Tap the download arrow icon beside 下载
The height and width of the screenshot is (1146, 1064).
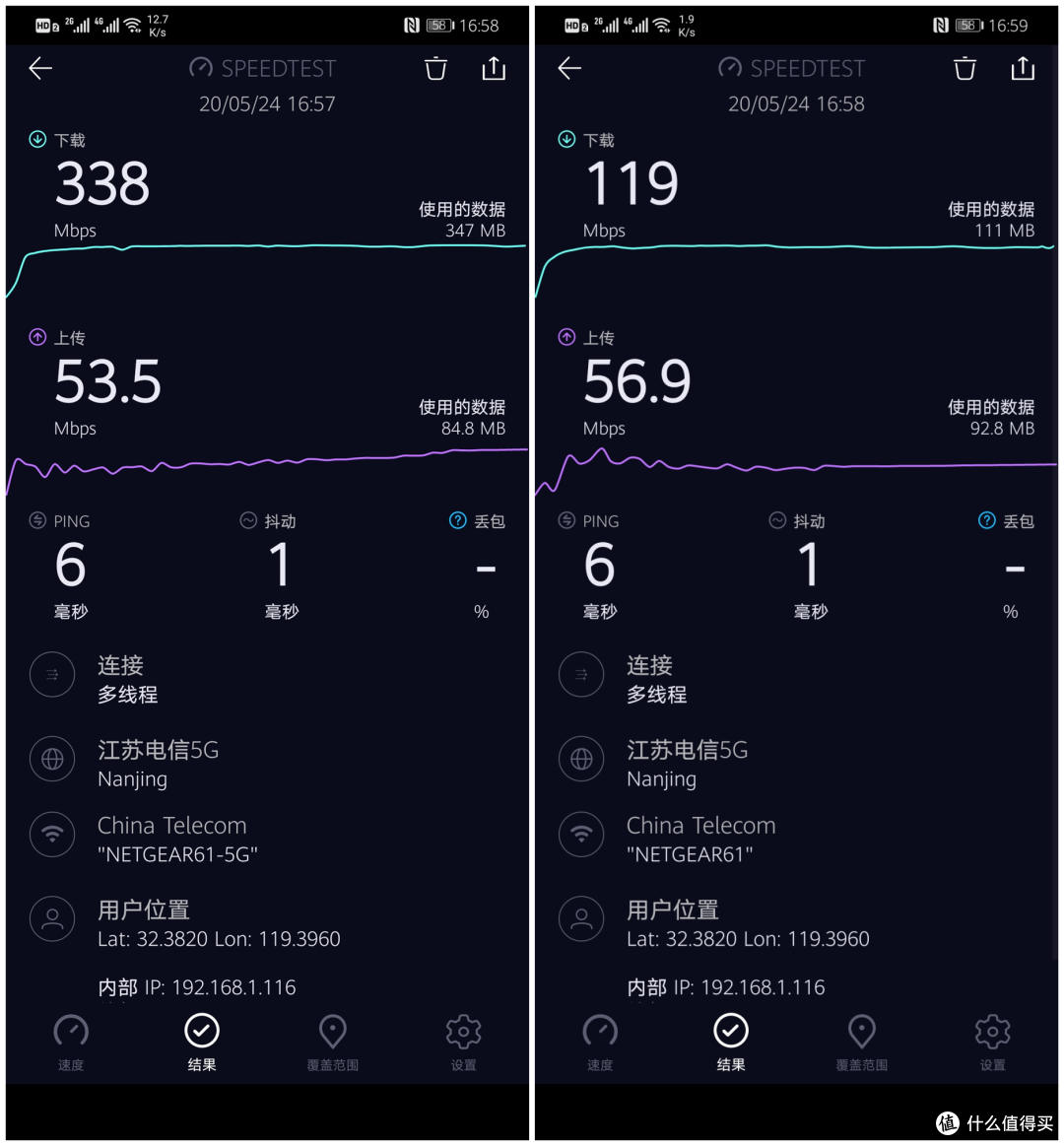[x=35, y=140]
